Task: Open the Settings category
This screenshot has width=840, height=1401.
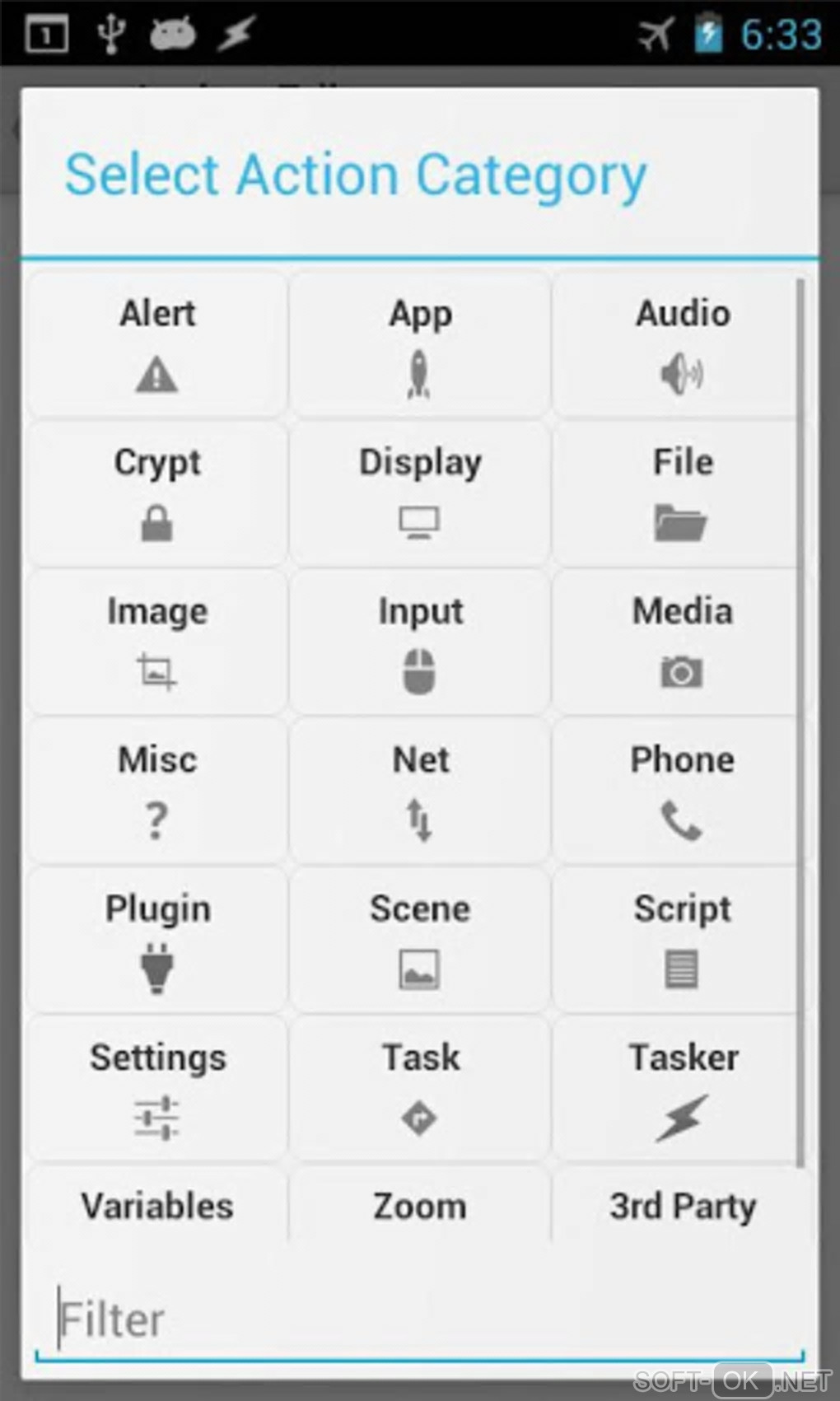Action: click(157, 1089)
